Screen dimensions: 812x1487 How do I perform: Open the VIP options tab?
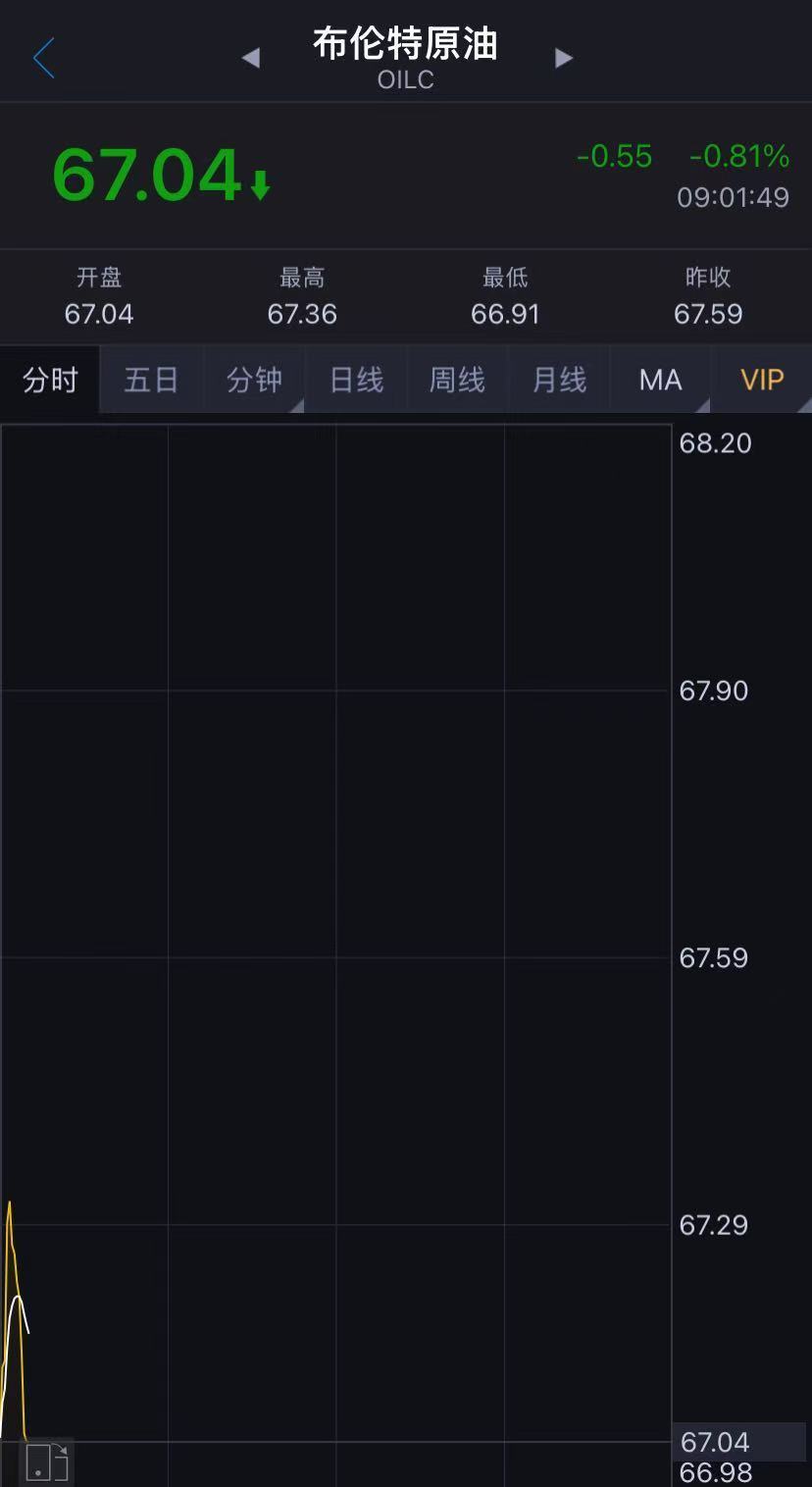tap(762, 380)
